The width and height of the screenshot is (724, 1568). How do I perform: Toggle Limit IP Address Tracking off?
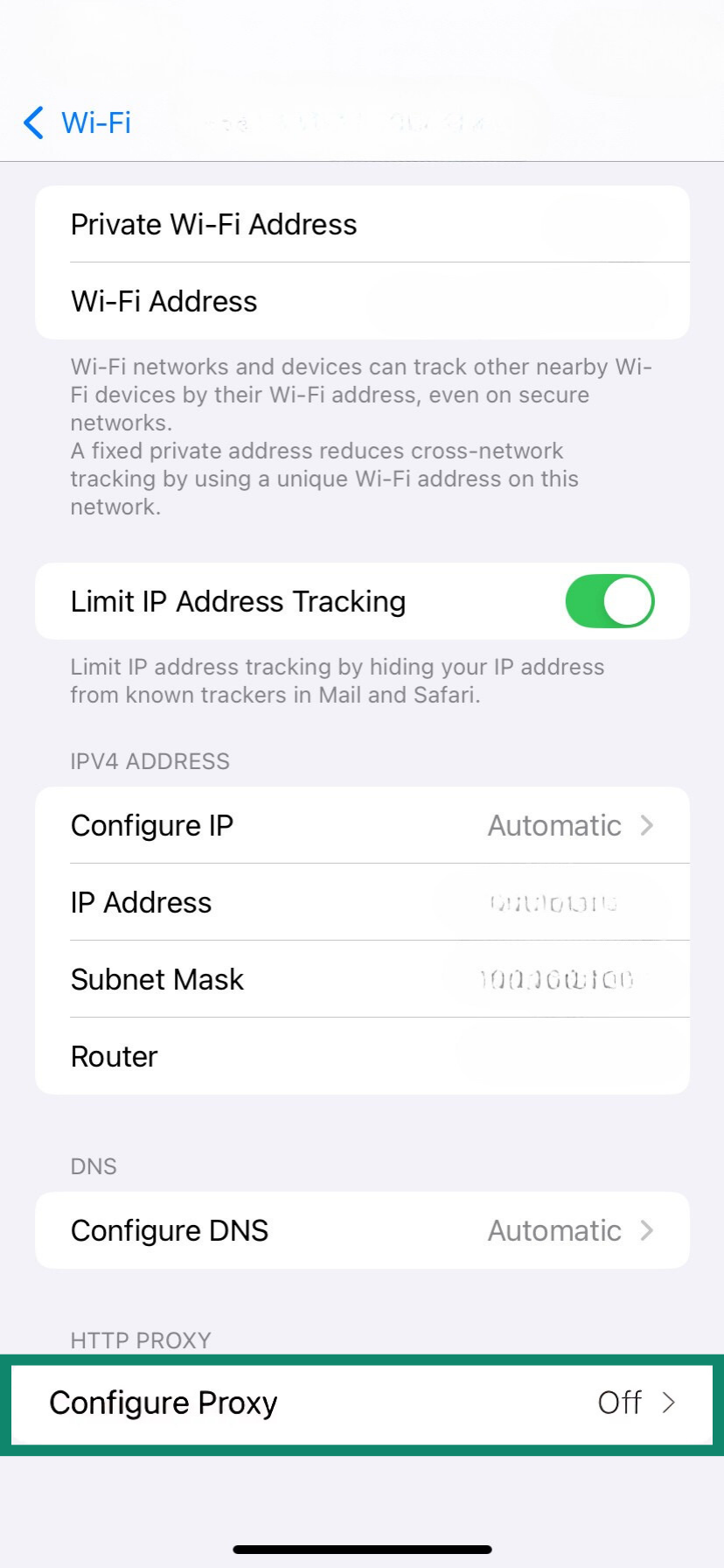[609, 601]
